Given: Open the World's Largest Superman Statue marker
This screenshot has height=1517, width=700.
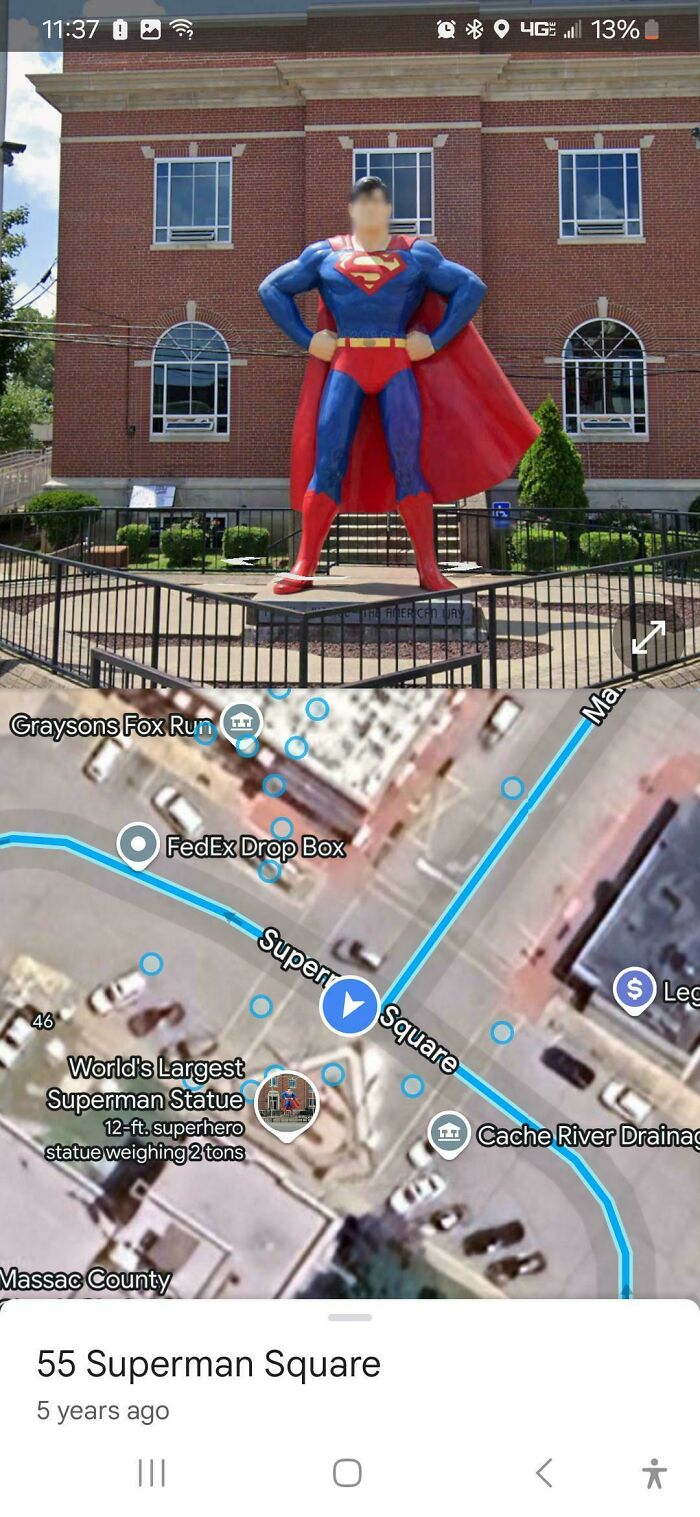Looking at the screenshot, I should tap(287, 1105).
